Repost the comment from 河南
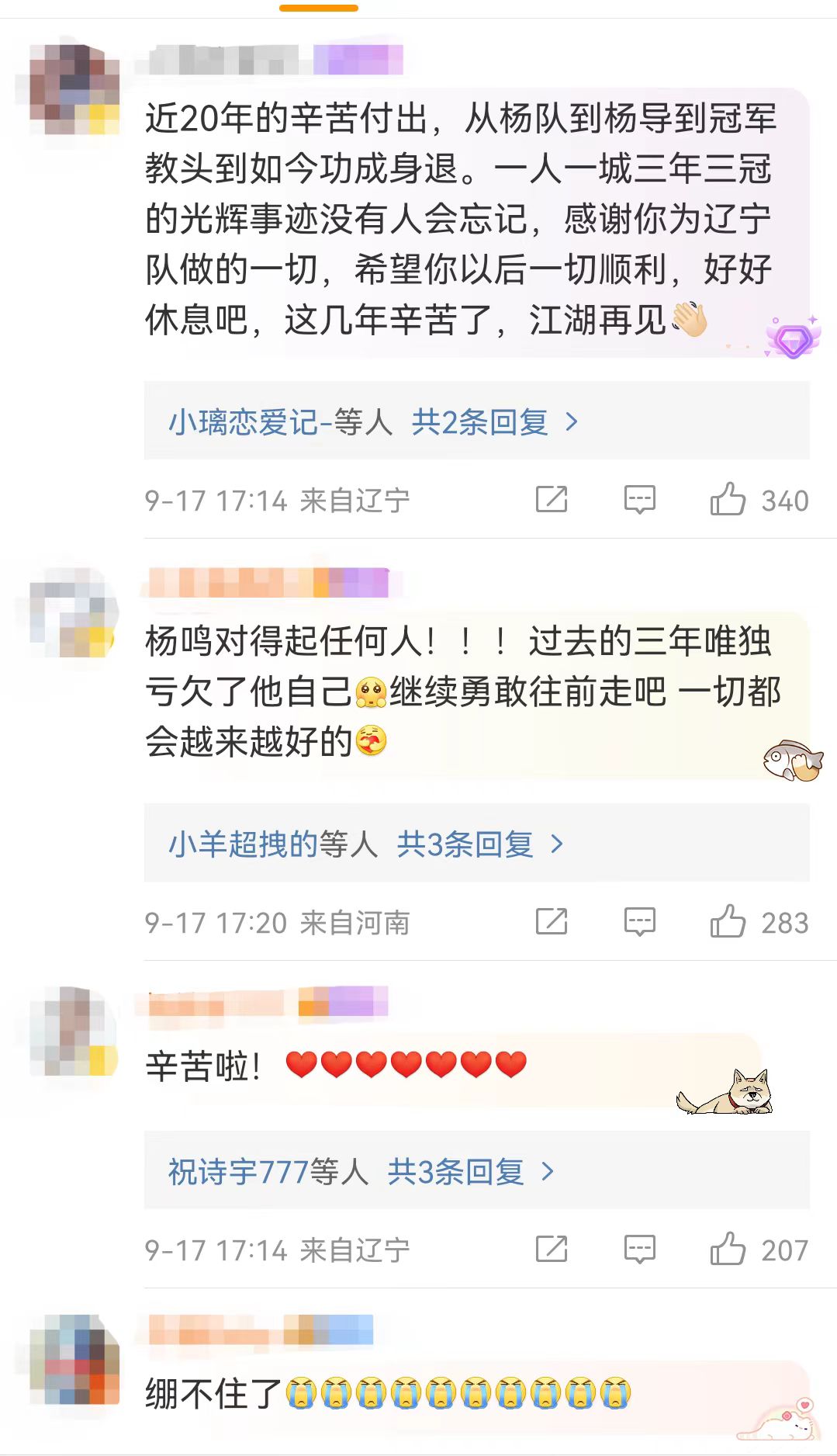Viewport: 837px width, 1456px height. (552, 922)
